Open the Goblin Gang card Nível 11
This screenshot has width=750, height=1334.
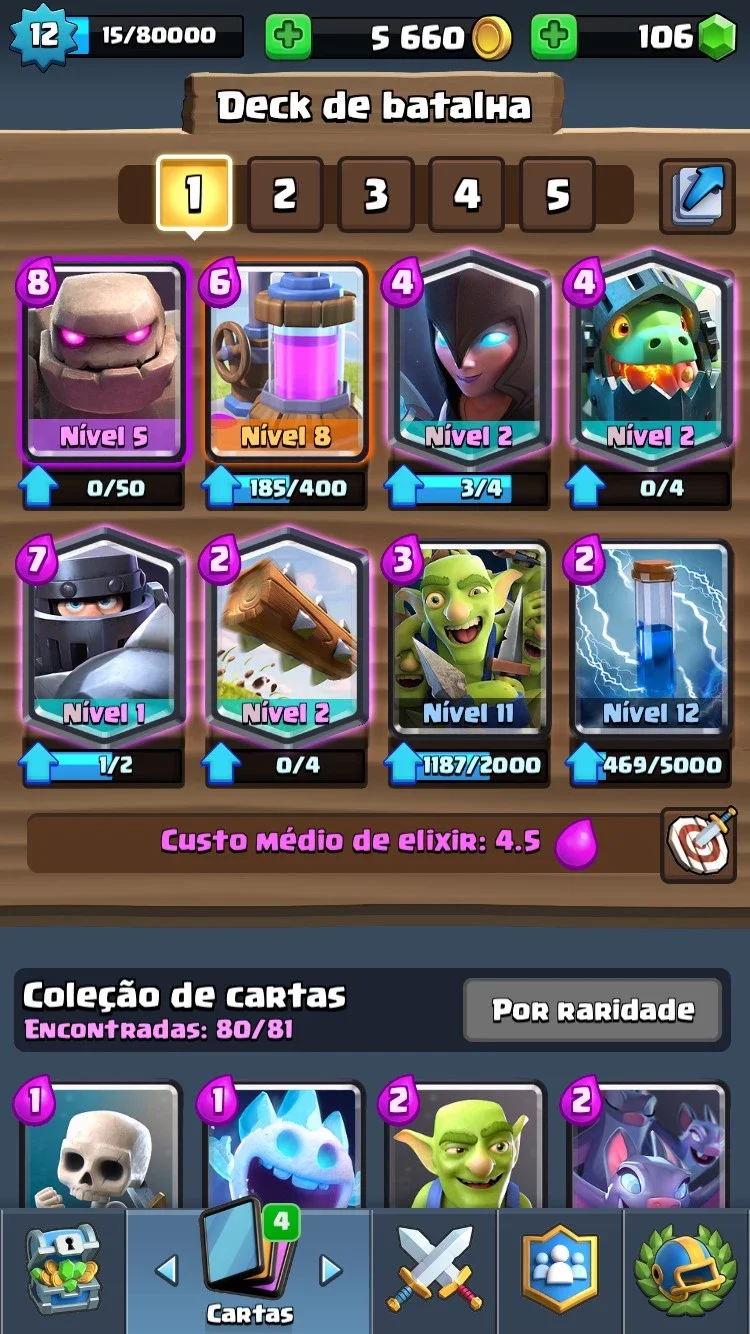pyautogui.click(x=468, y=640)
